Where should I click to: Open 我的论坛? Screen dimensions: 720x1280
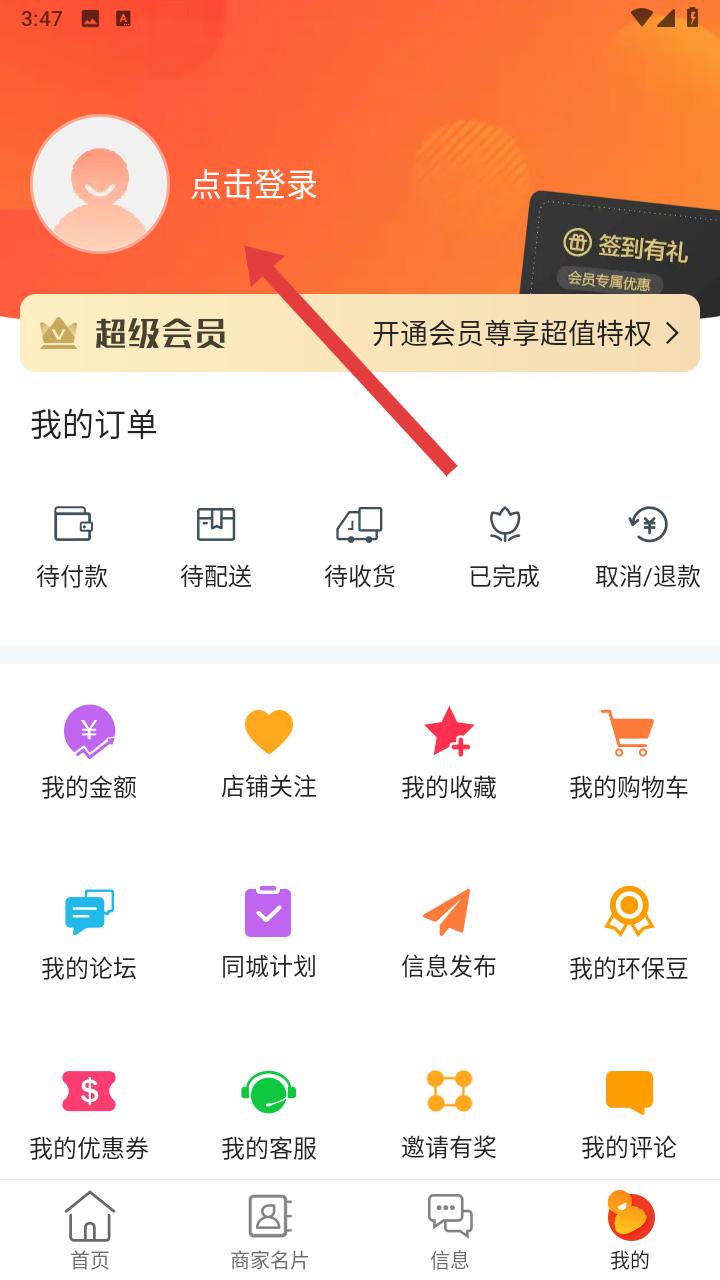(x=89, y=932)
